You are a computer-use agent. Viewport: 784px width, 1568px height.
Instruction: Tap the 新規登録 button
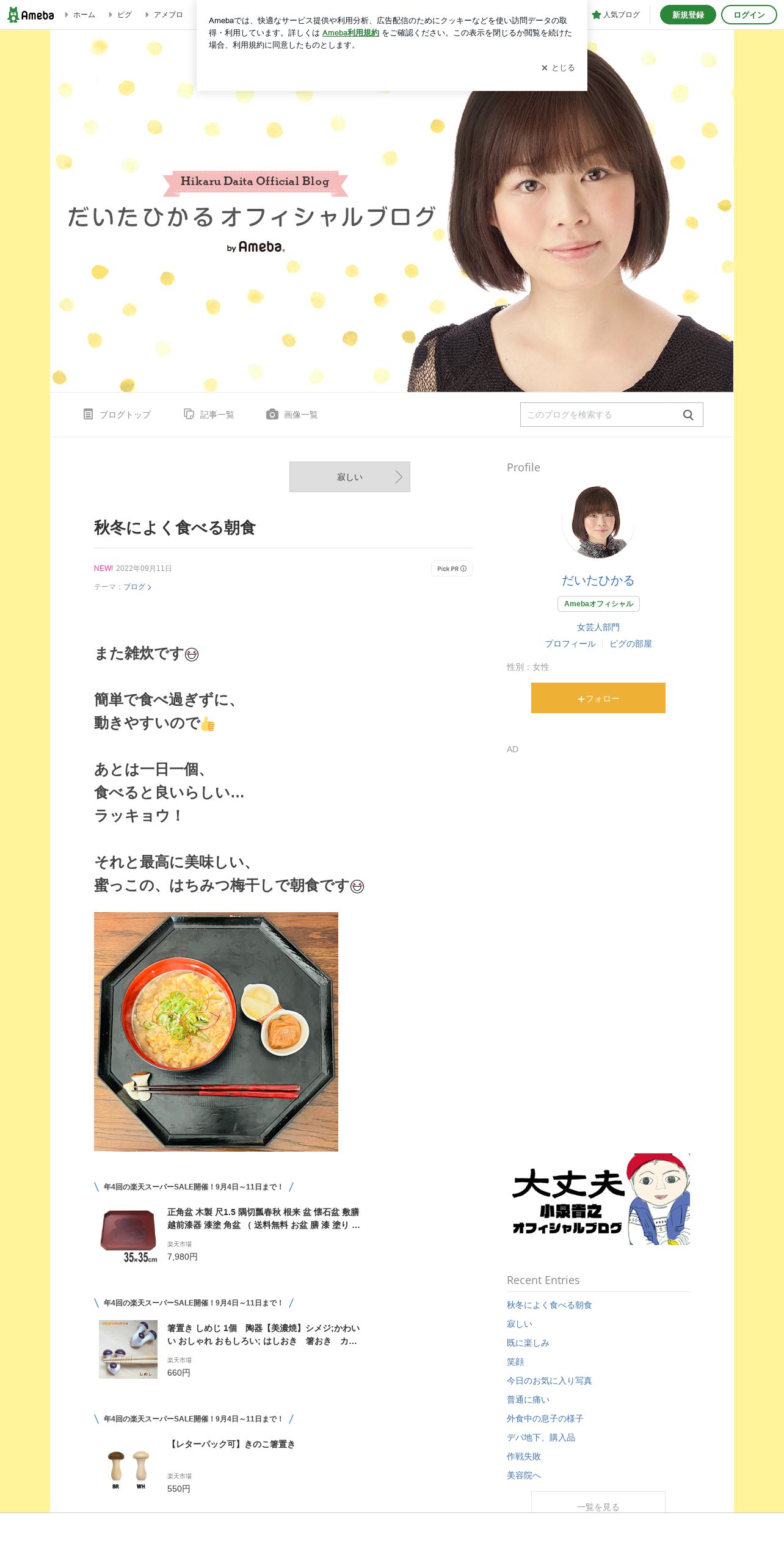click(x=688, y=15)
